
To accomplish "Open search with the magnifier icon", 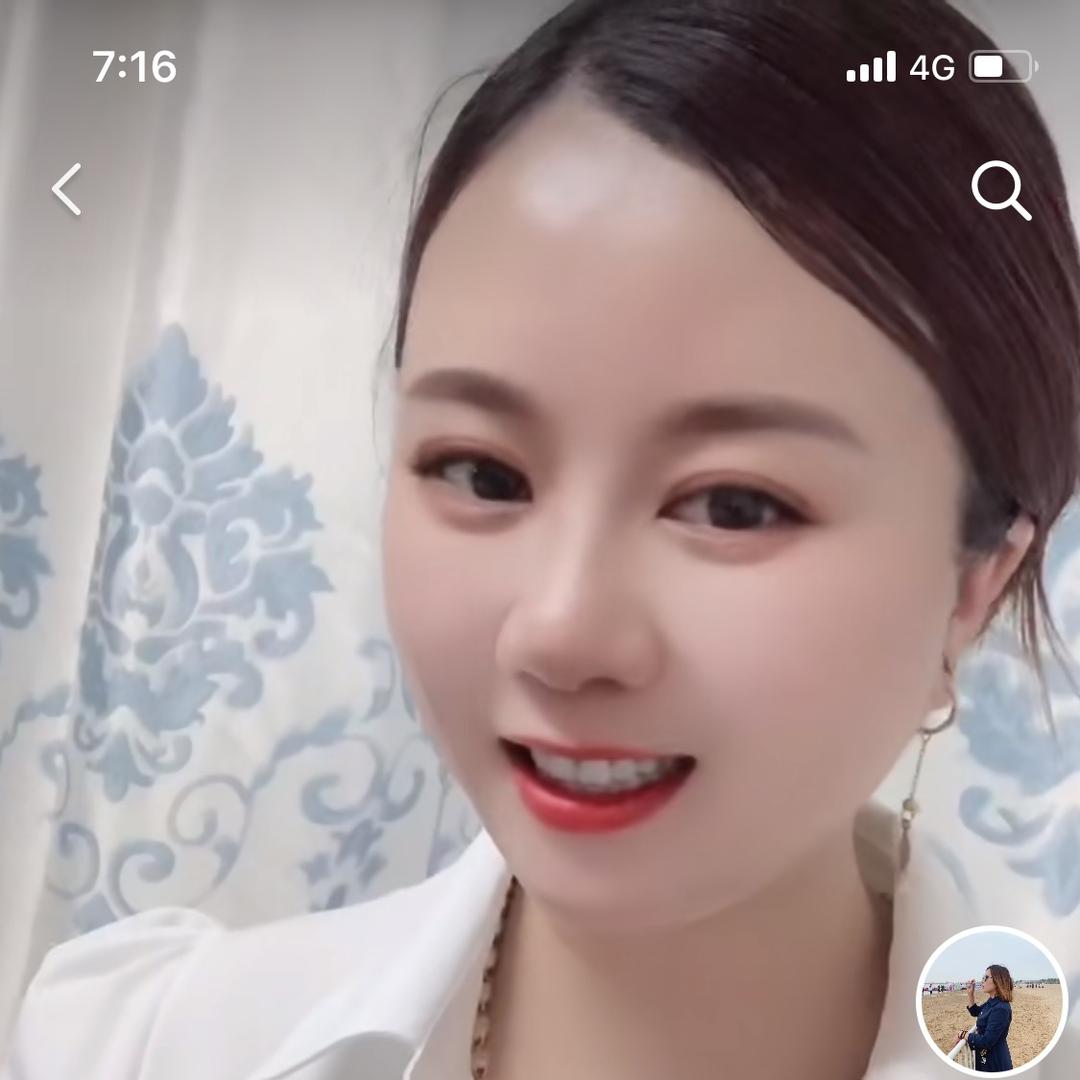I will coord(1000,190).
